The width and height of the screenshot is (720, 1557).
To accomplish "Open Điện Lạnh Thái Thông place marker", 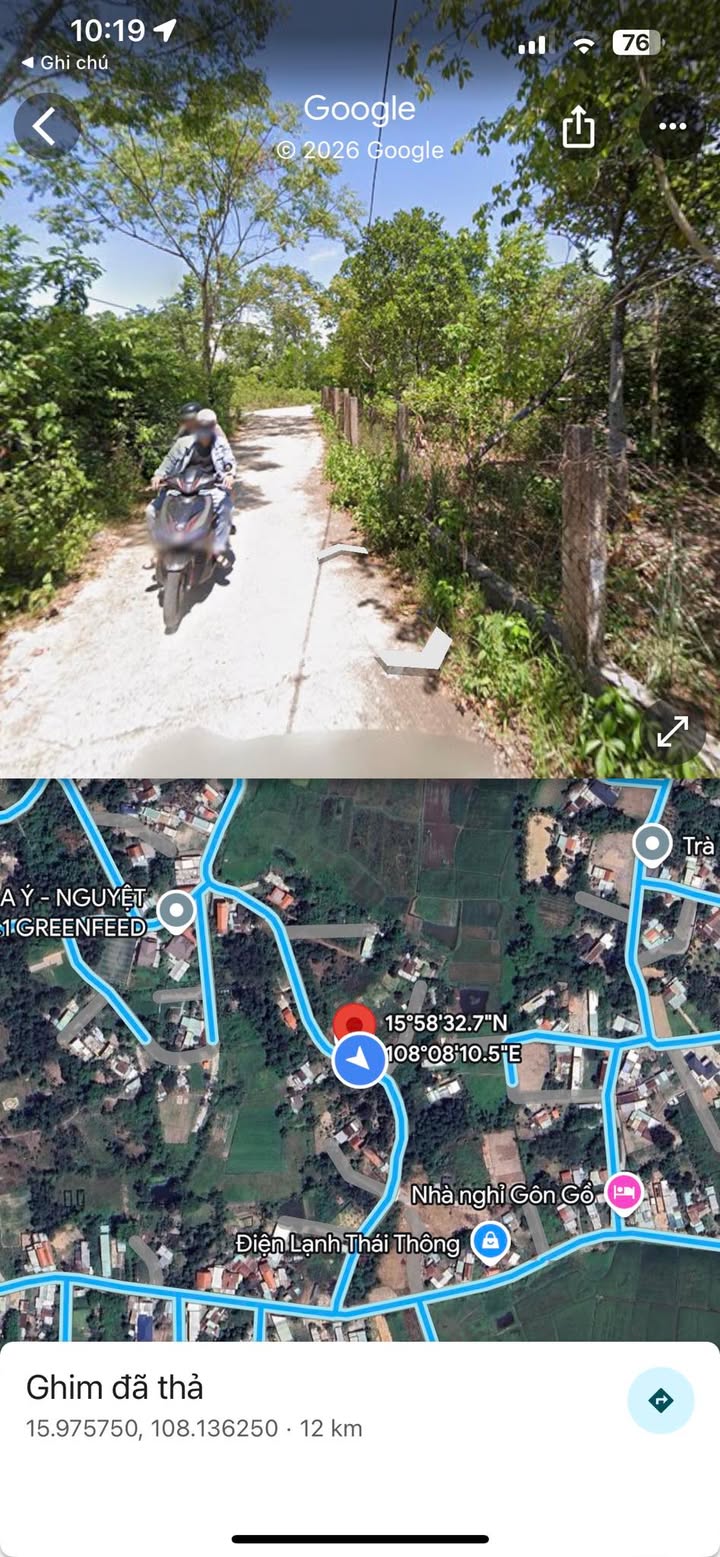I will coord(490,1243).
